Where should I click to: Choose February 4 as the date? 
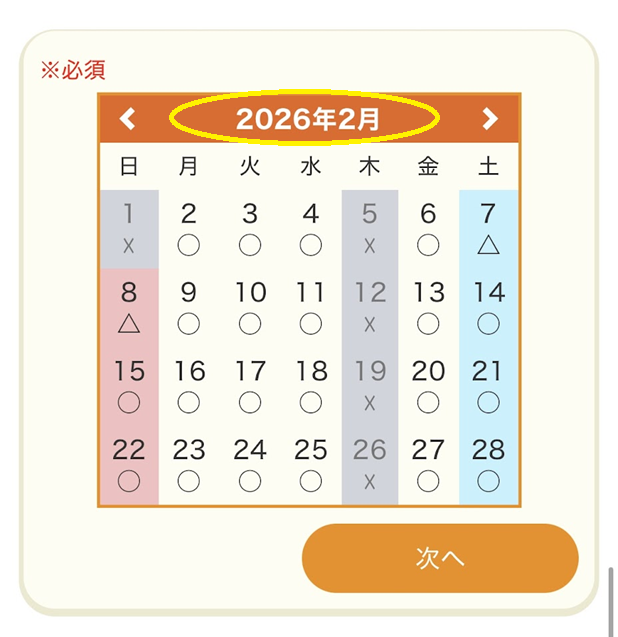point(310,228)
